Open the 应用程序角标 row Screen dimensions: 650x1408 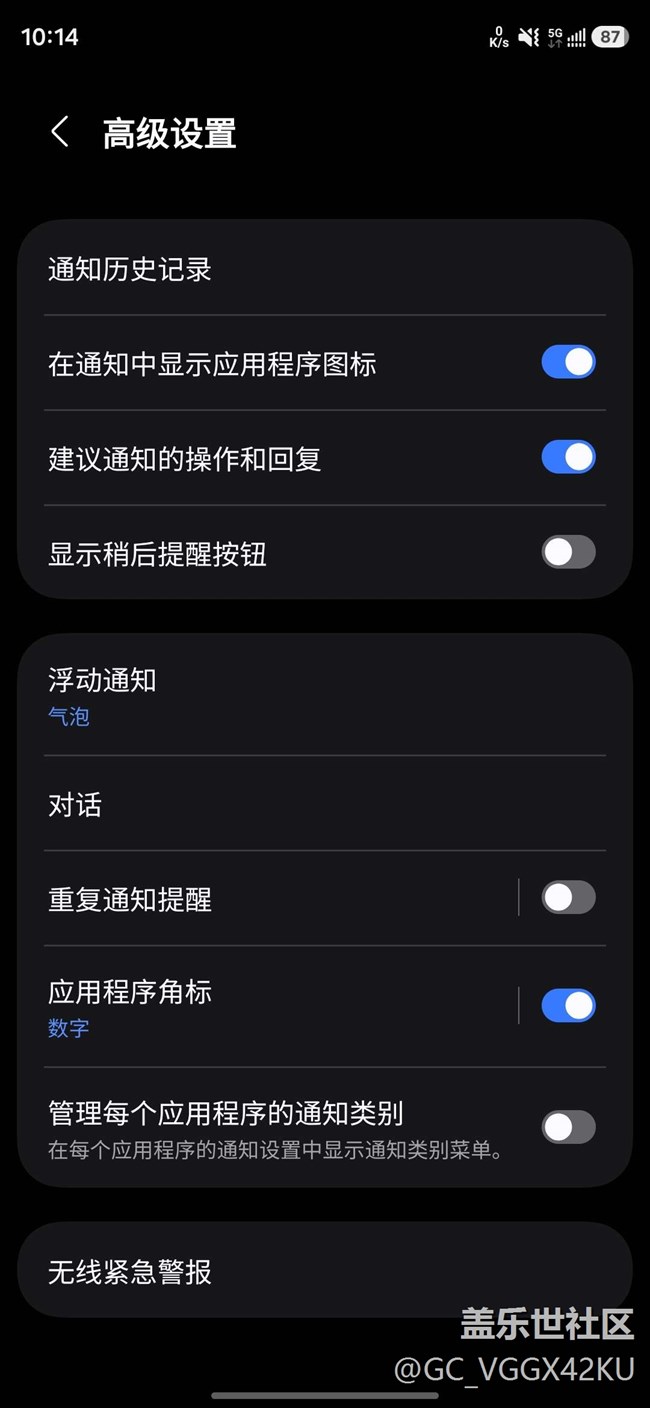pos(268,1007)
